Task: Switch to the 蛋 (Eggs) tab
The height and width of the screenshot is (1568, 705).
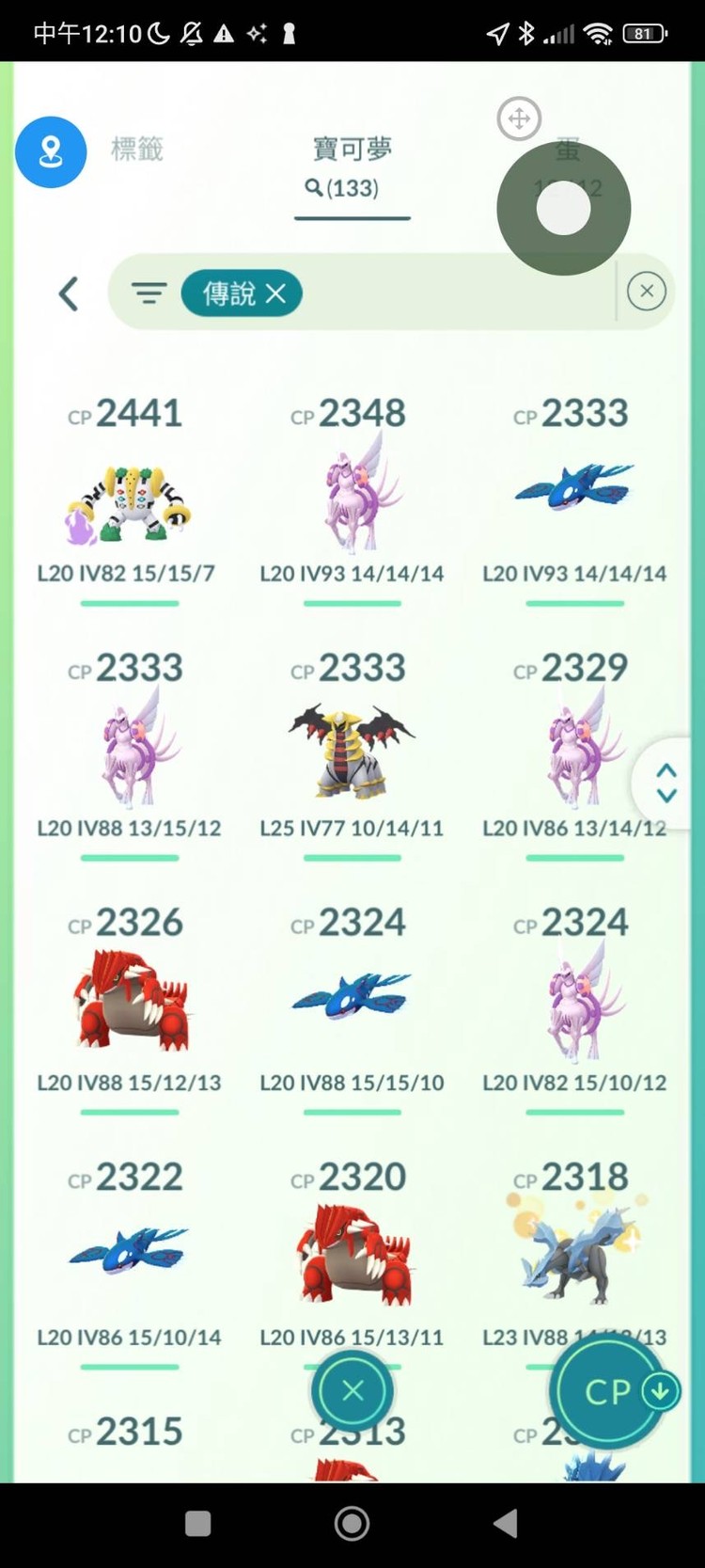Action: click(x=568, y=150)
